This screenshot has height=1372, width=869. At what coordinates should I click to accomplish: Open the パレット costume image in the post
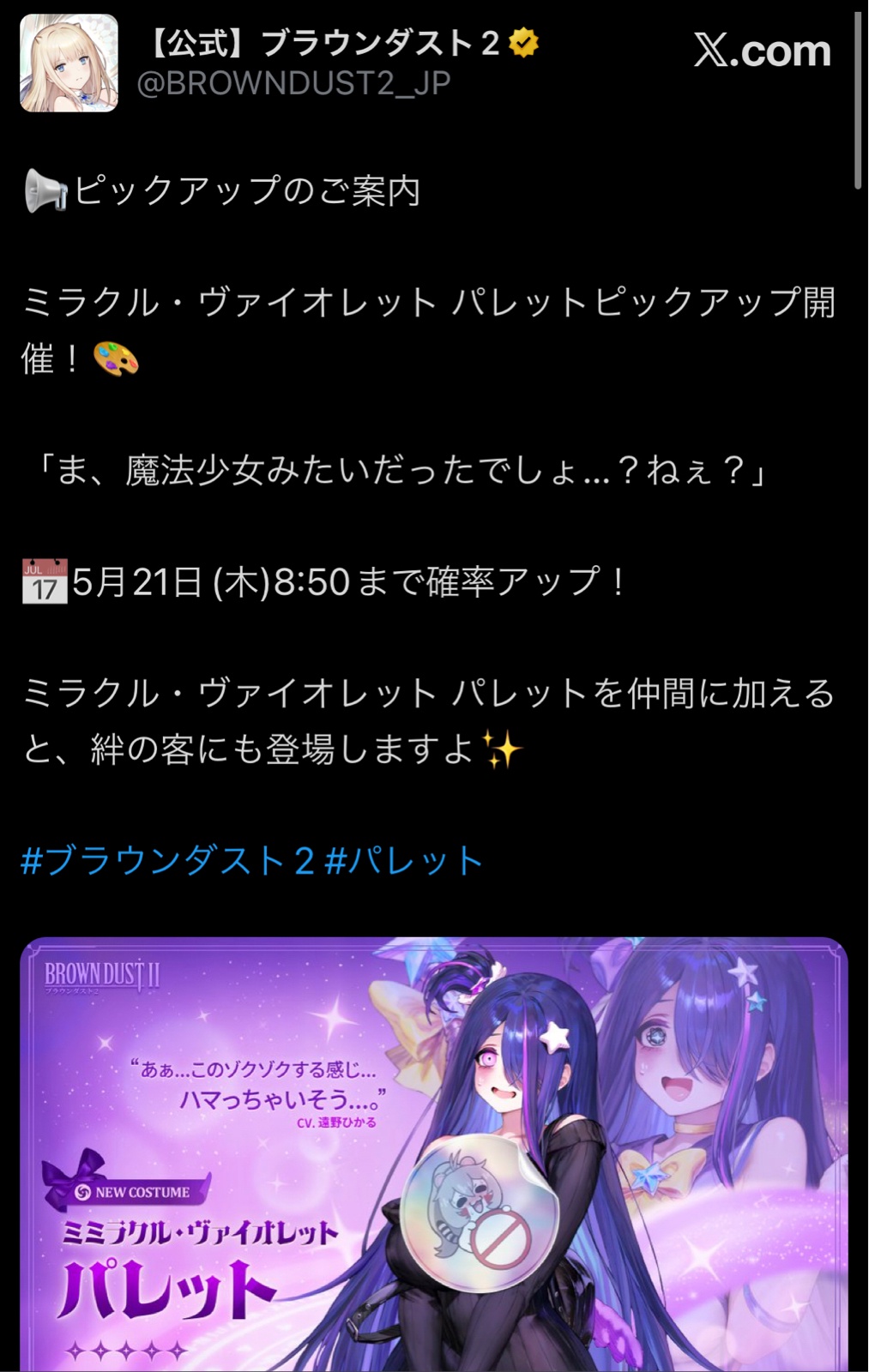coord(434,1154)
